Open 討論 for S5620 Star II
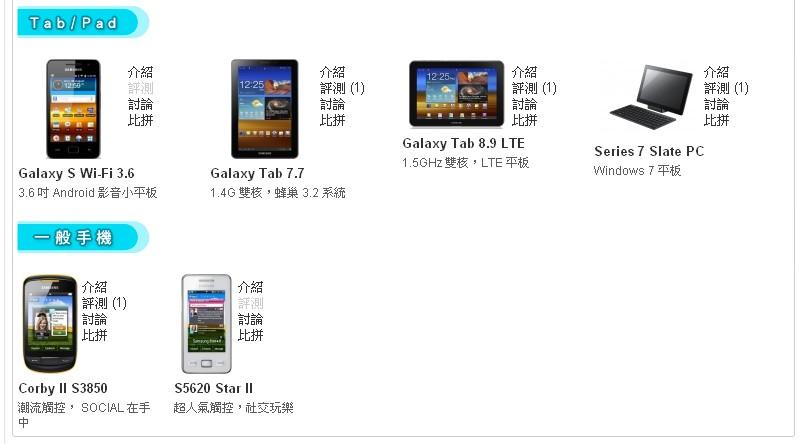 tap(250, 319)
